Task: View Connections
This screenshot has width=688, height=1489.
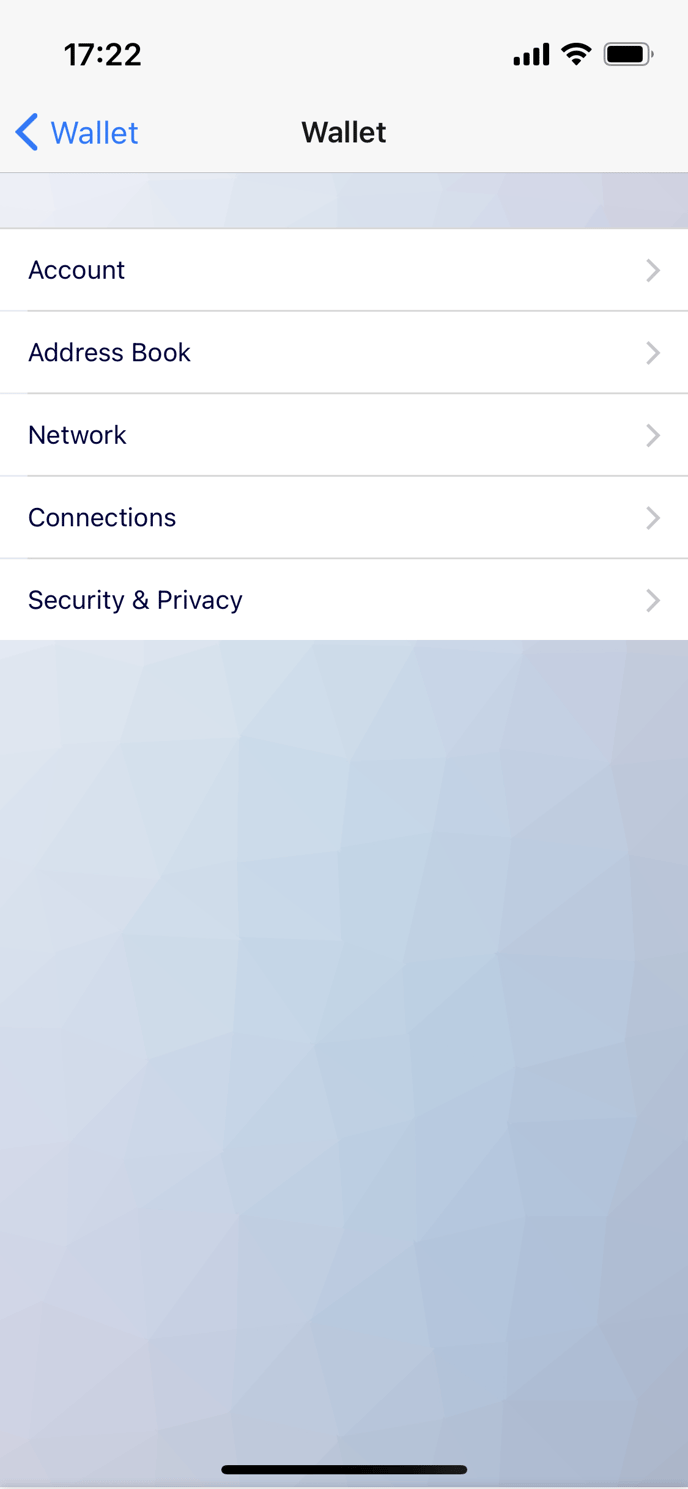Action: tap(344, 517)
